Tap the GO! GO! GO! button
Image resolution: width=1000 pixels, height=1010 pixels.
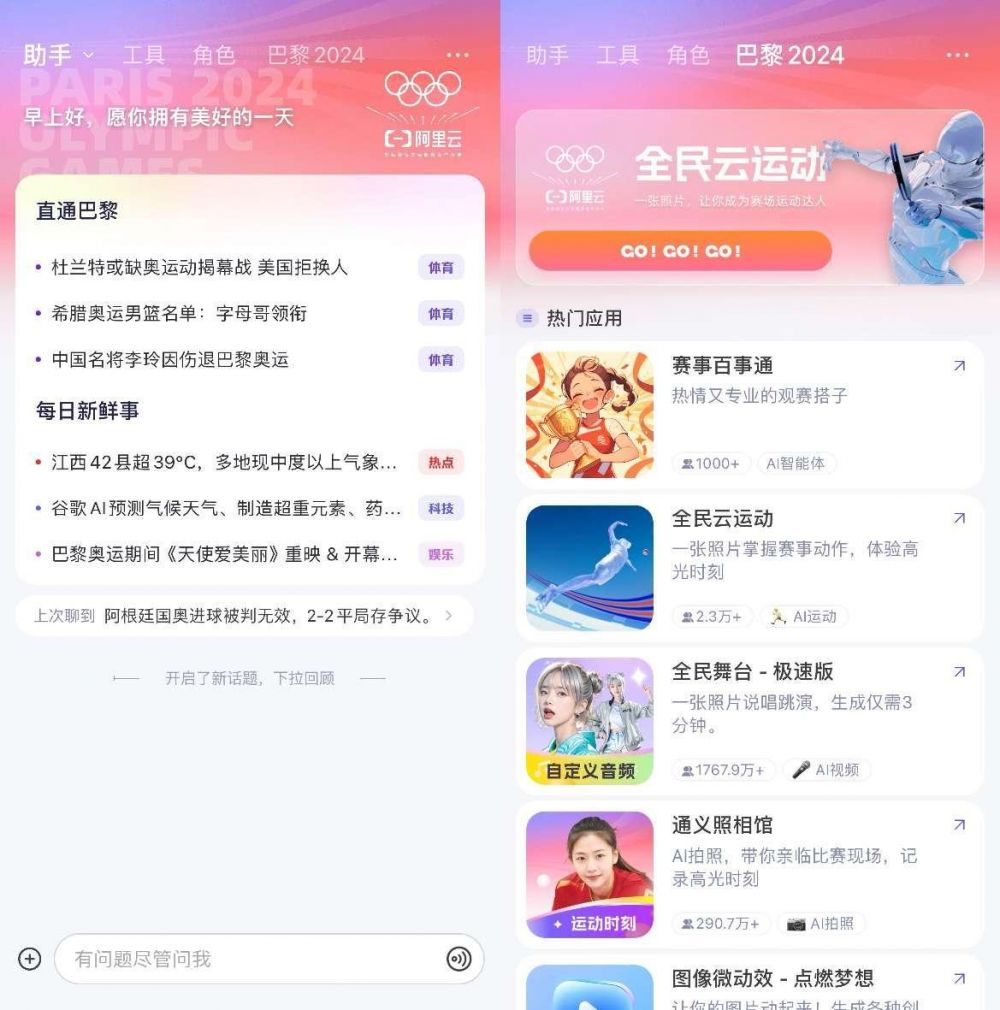[680, 251]
